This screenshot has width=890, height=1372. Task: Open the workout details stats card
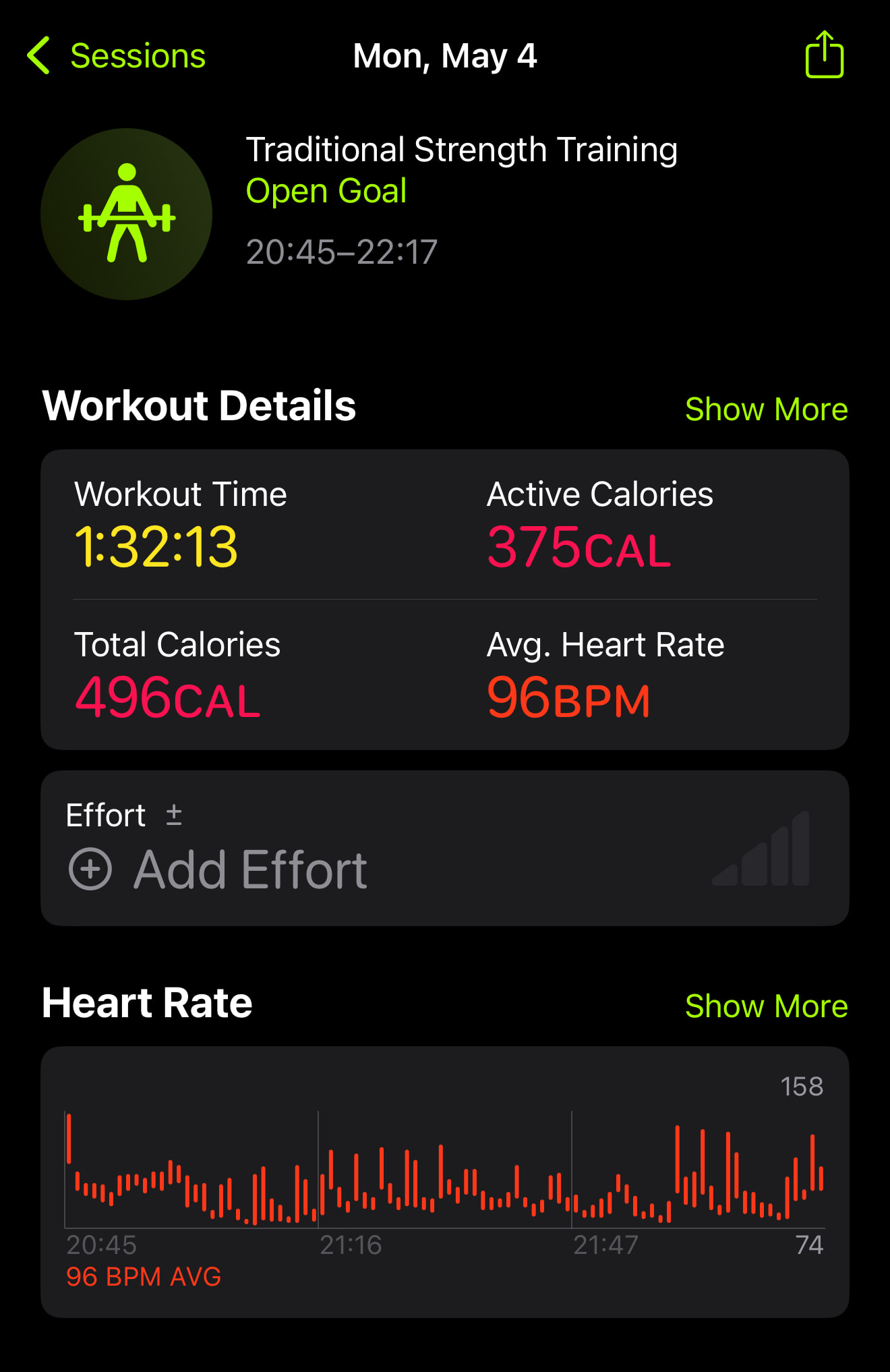click(x=445, y=600)
